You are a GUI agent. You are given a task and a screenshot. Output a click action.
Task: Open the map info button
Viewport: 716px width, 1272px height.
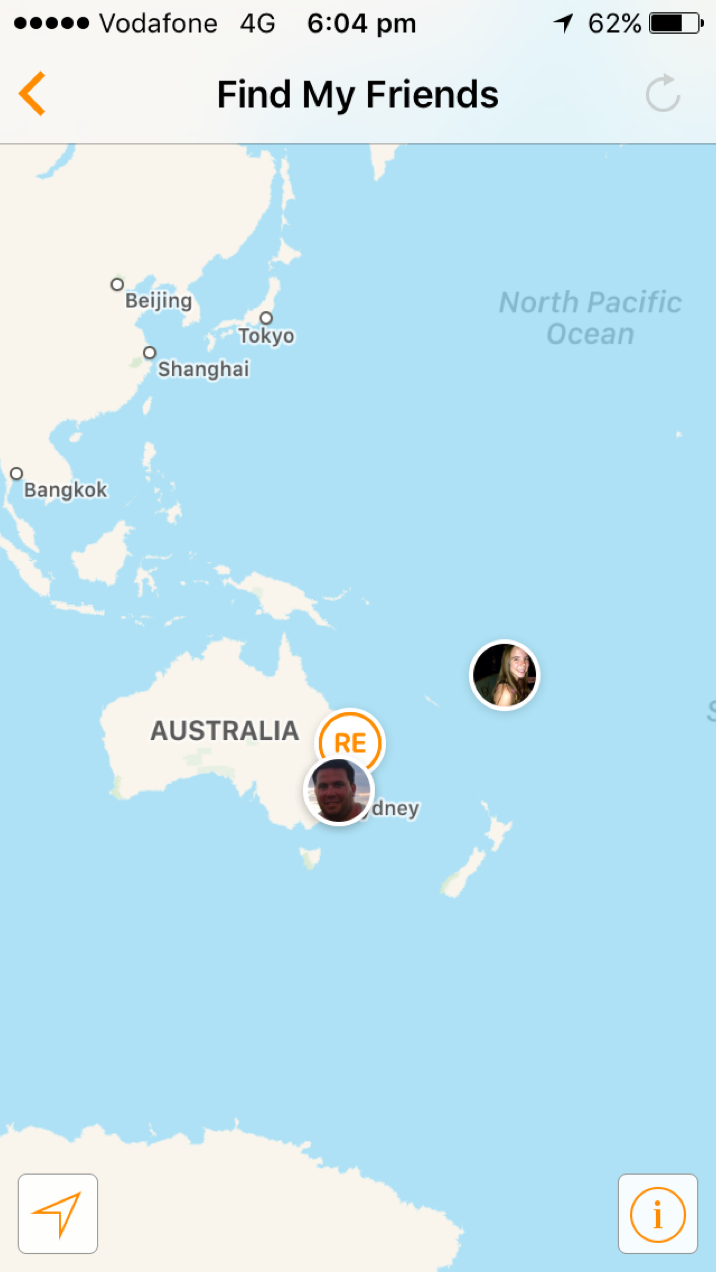[657, 1214]
